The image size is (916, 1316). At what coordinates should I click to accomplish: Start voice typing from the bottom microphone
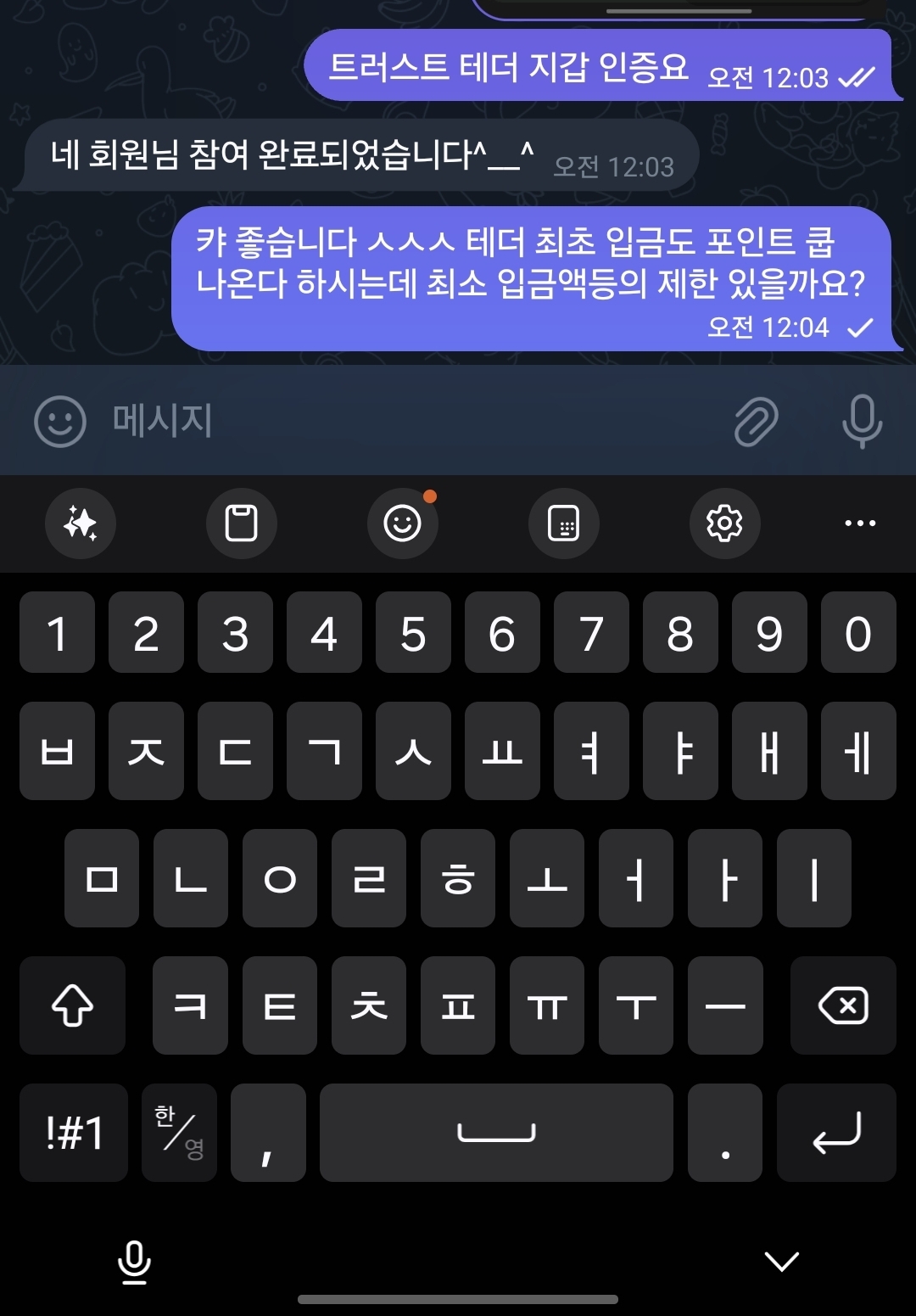[134, 1261]
